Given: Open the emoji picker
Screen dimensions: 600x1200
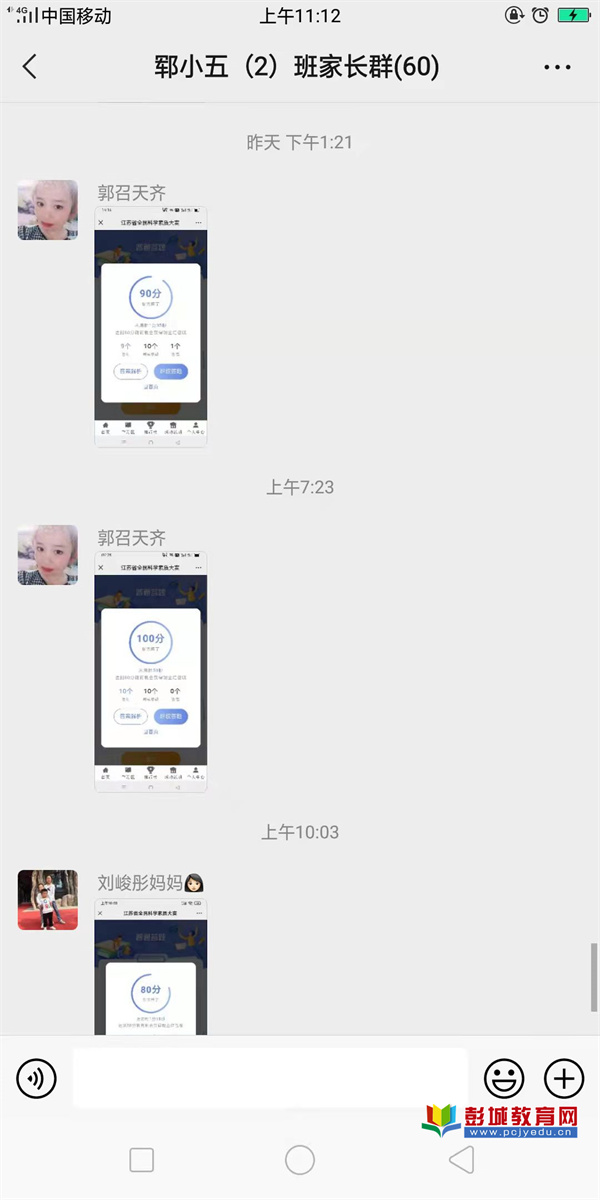Looking at the screenshot, I should point(504,1079).
